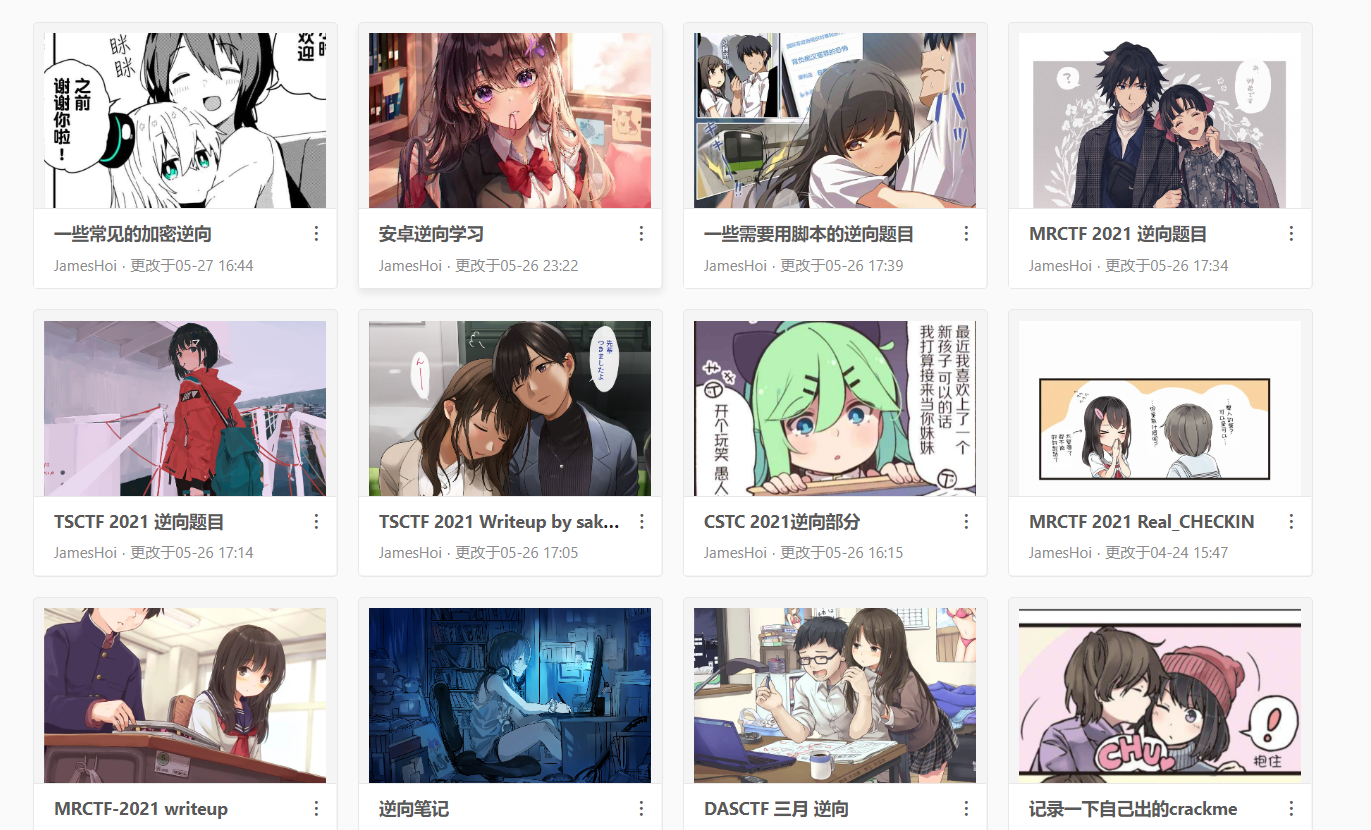Tap the three-dot menu on TSCTF 2021 逆向题目
This screenshot has height=830, width=1371.
[316, 521]
